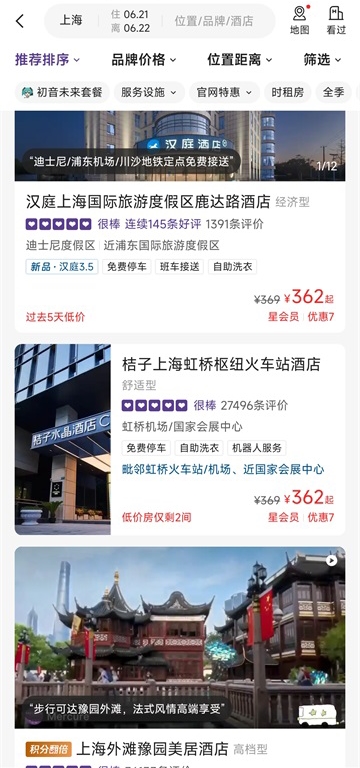Tap the 位置/品牌/酒店 search field
360x768 pixels.
[214, 21]
